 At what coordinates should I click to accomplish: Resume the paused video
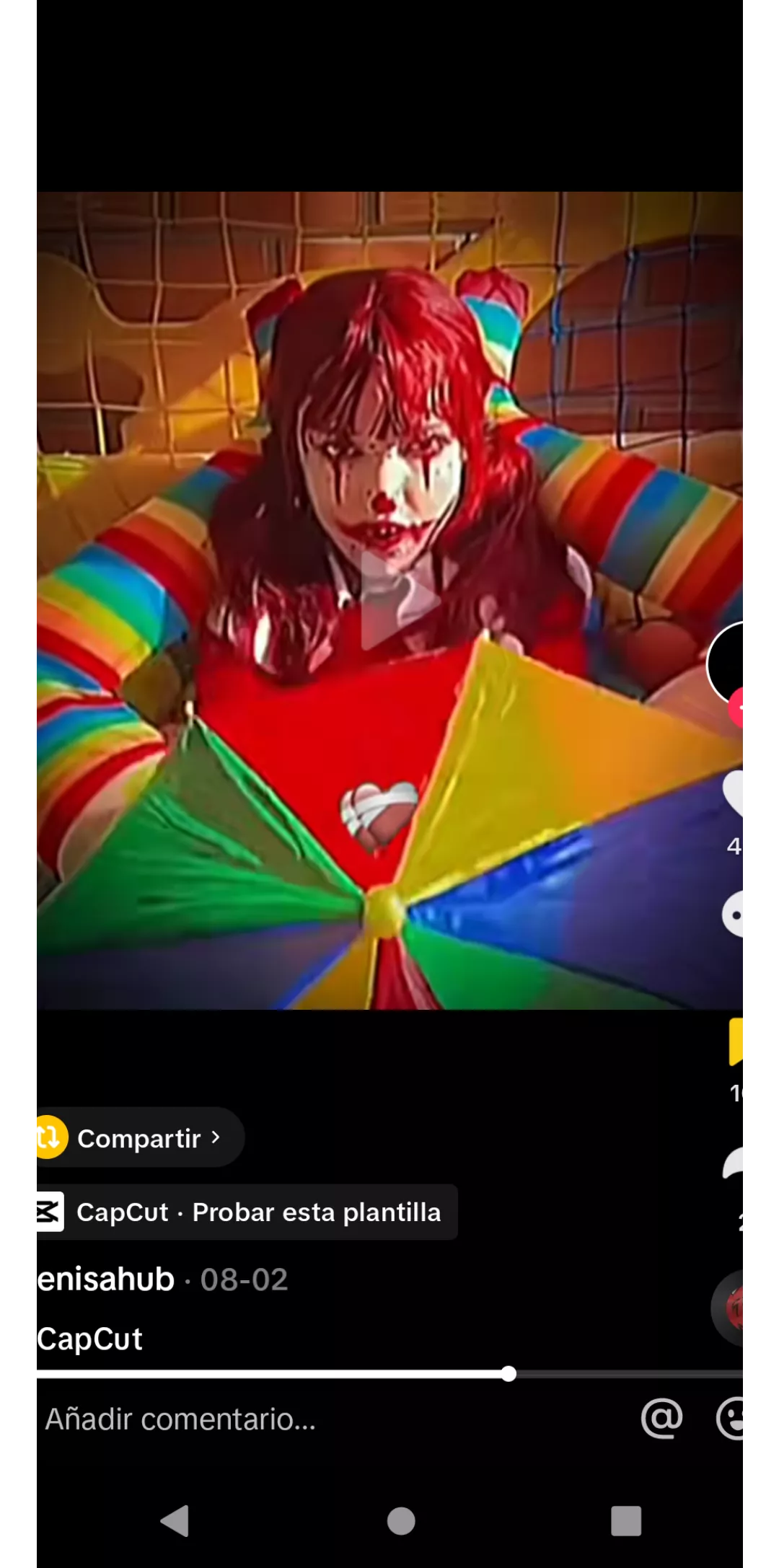coord(399,600)
